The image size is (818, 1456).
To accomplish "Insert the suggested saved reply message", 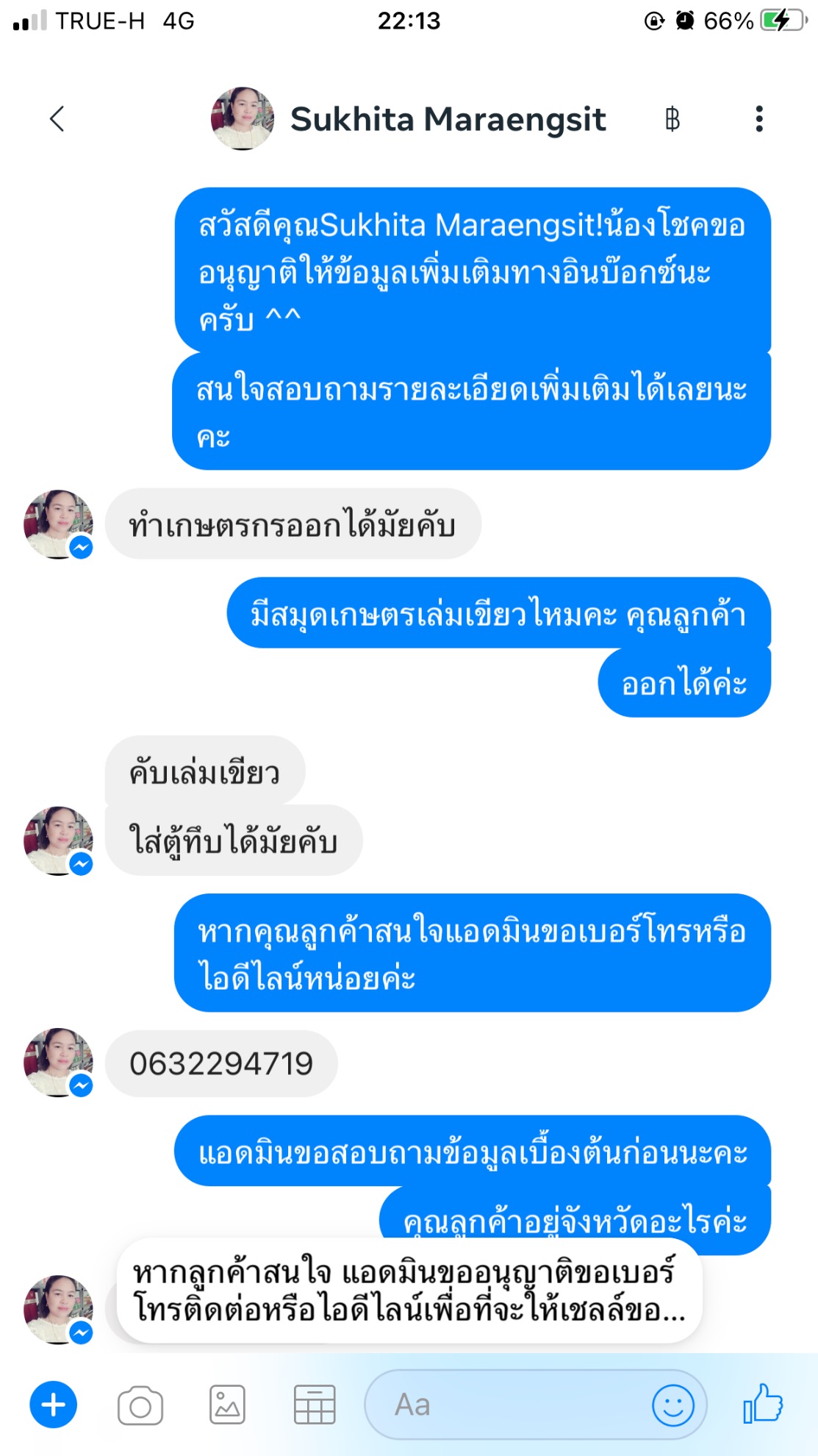I will [409, 1291].
